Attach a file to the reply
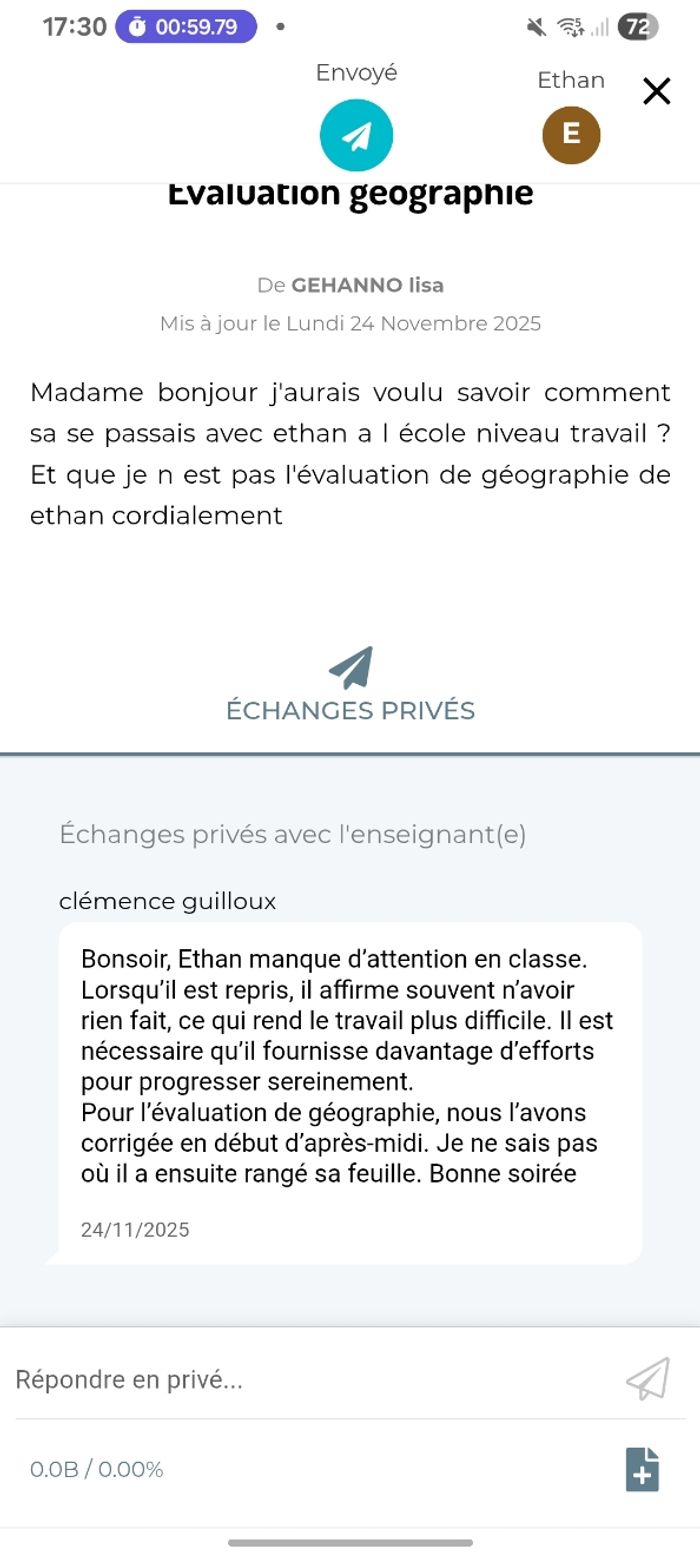 (642, 1469)
